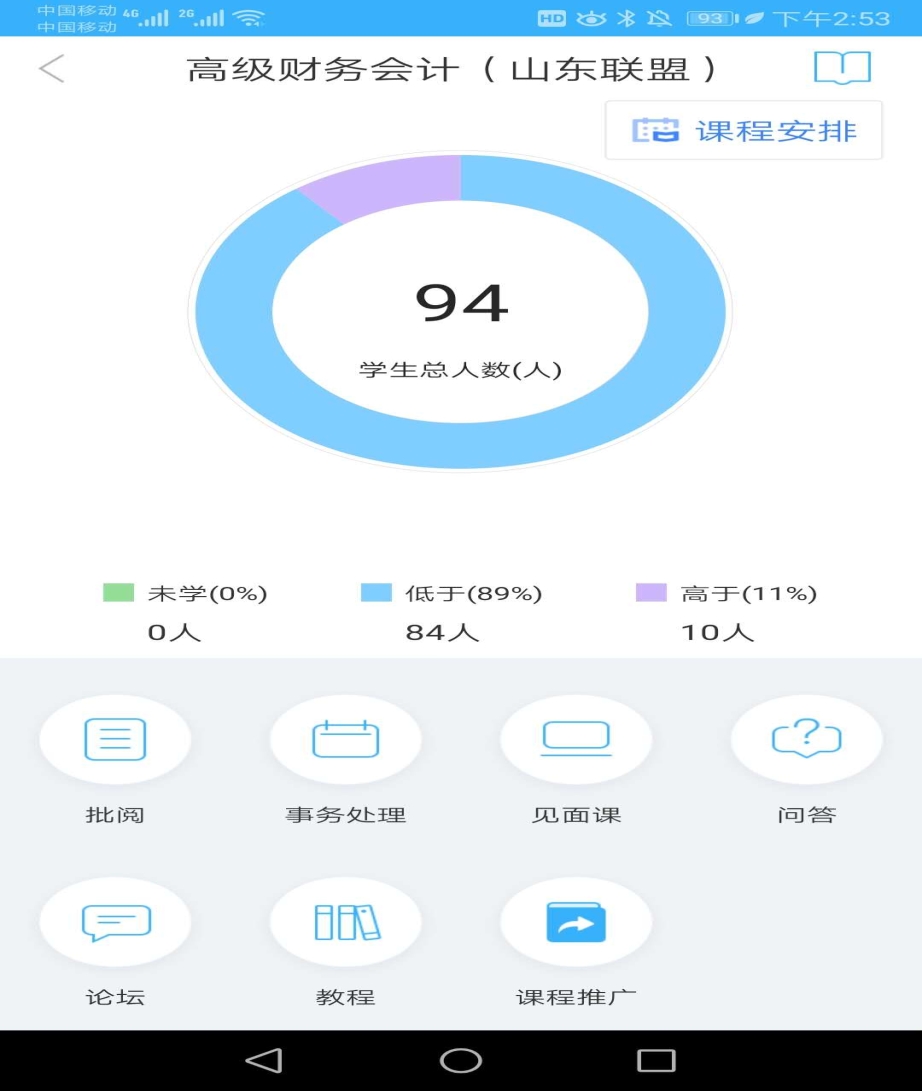Toggle the 未学(0%) legend entry
Viewport: 922px width, 1091px height.
(176, 592)
